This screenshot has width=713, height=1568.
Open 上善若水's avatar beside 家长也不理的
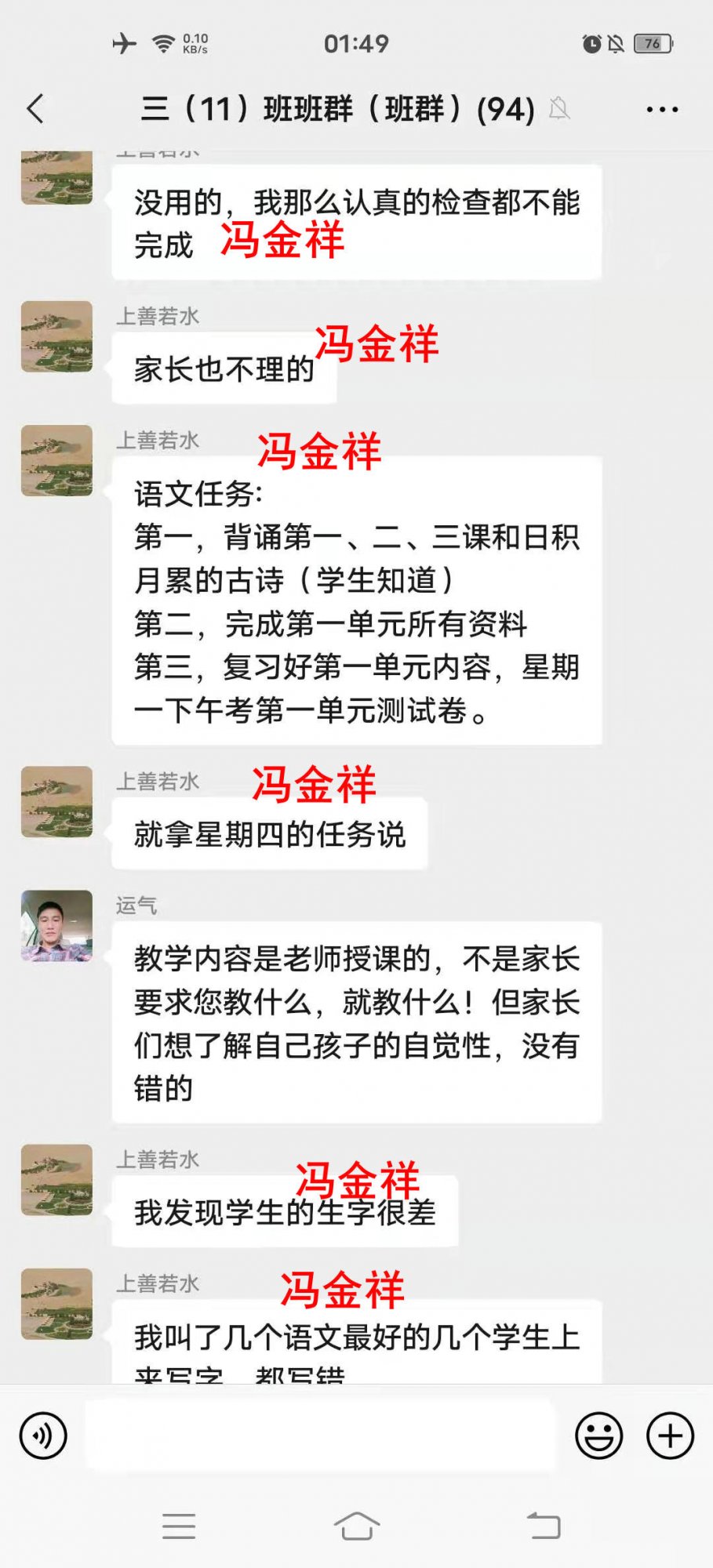pyautogui.click(x=56, y=336)
